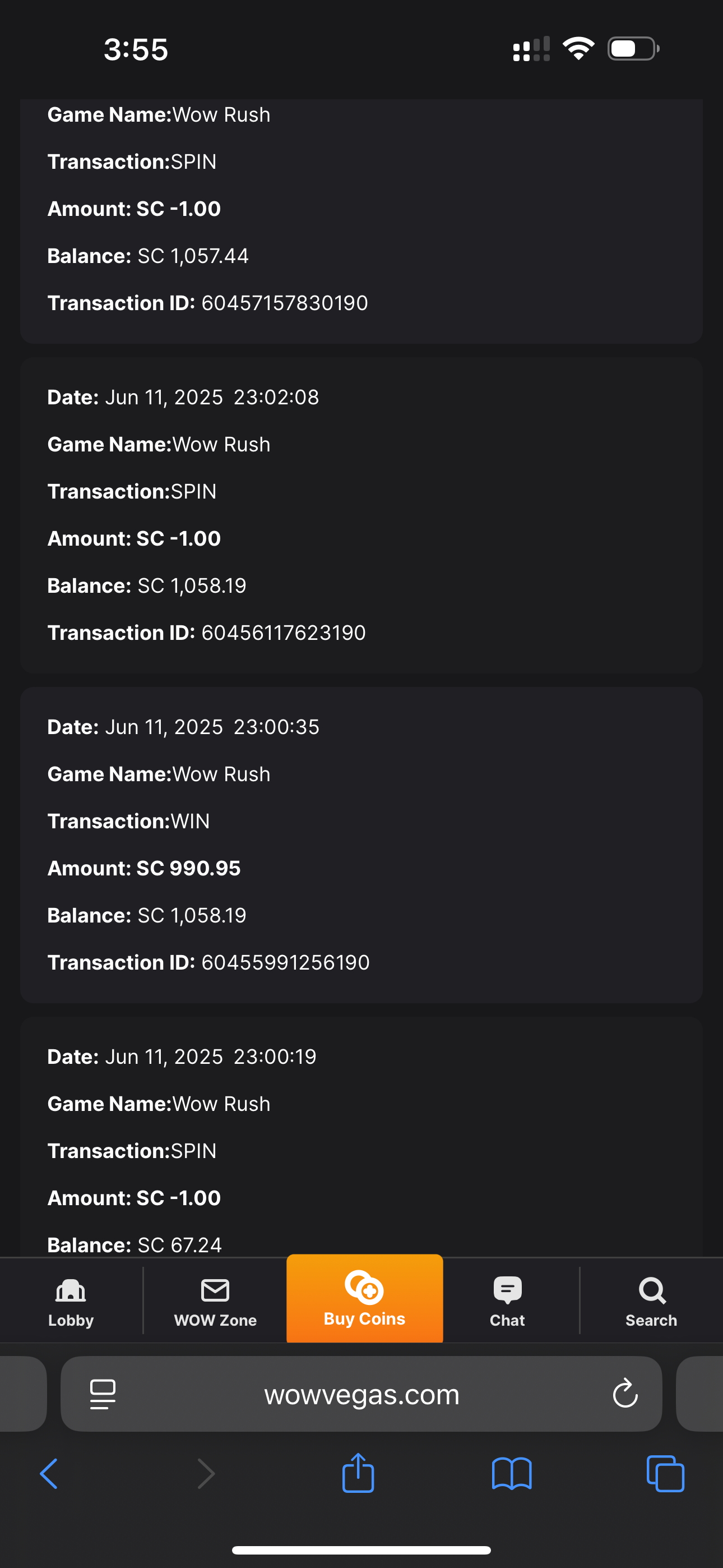Share this page from Safari toolbar
The height and width of the screenshot is (1568, 723).
[x=358, y=1473]
